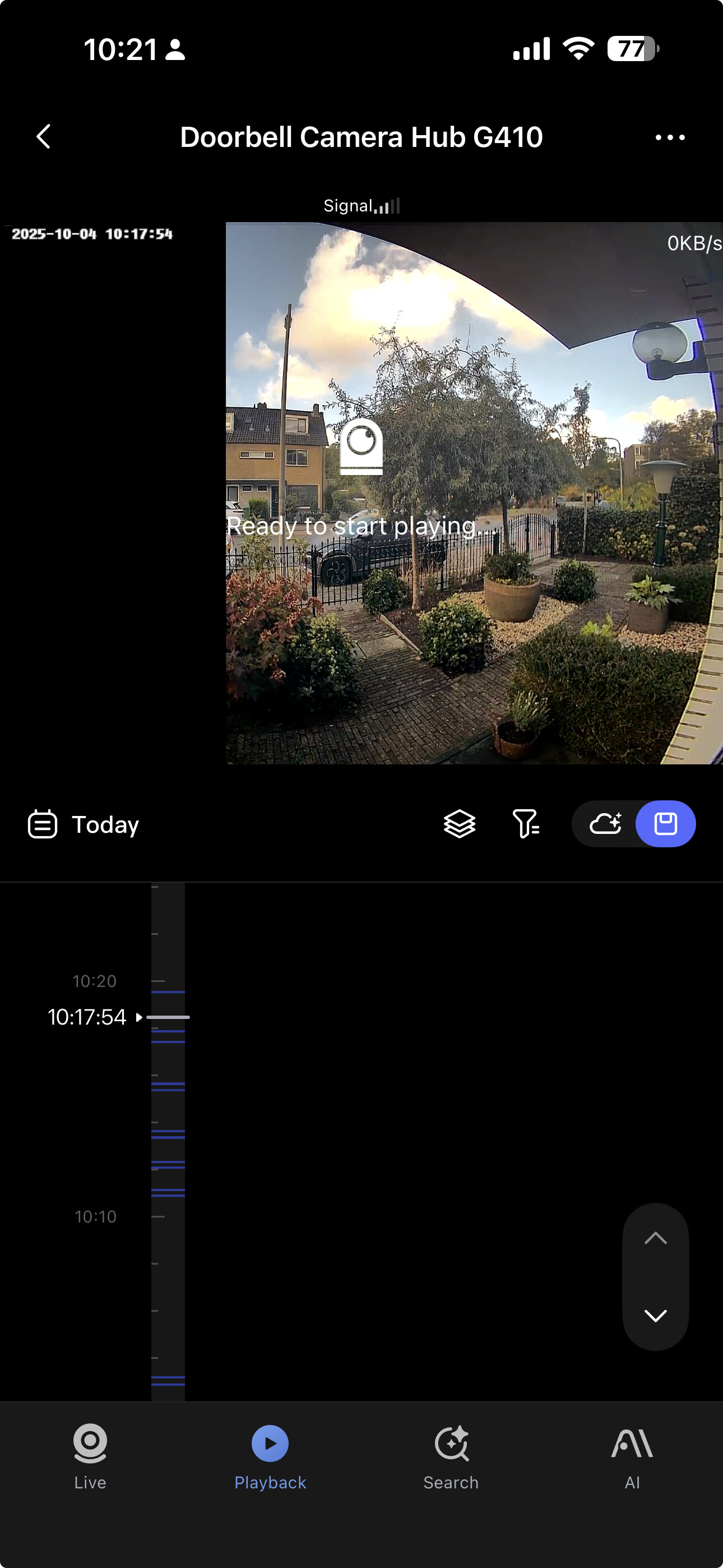Open the event filter icon
The image size is (723, 1568).
tap(526, 824)
